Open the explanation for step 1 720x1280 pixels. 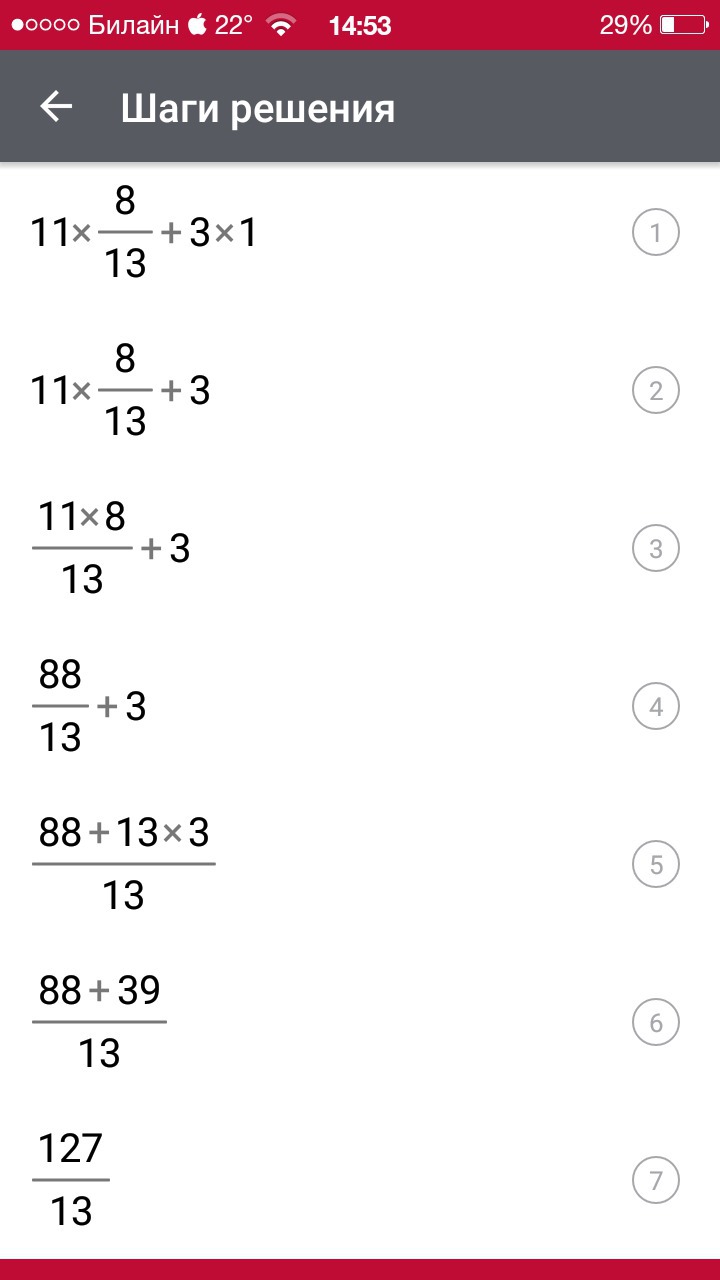656,233
